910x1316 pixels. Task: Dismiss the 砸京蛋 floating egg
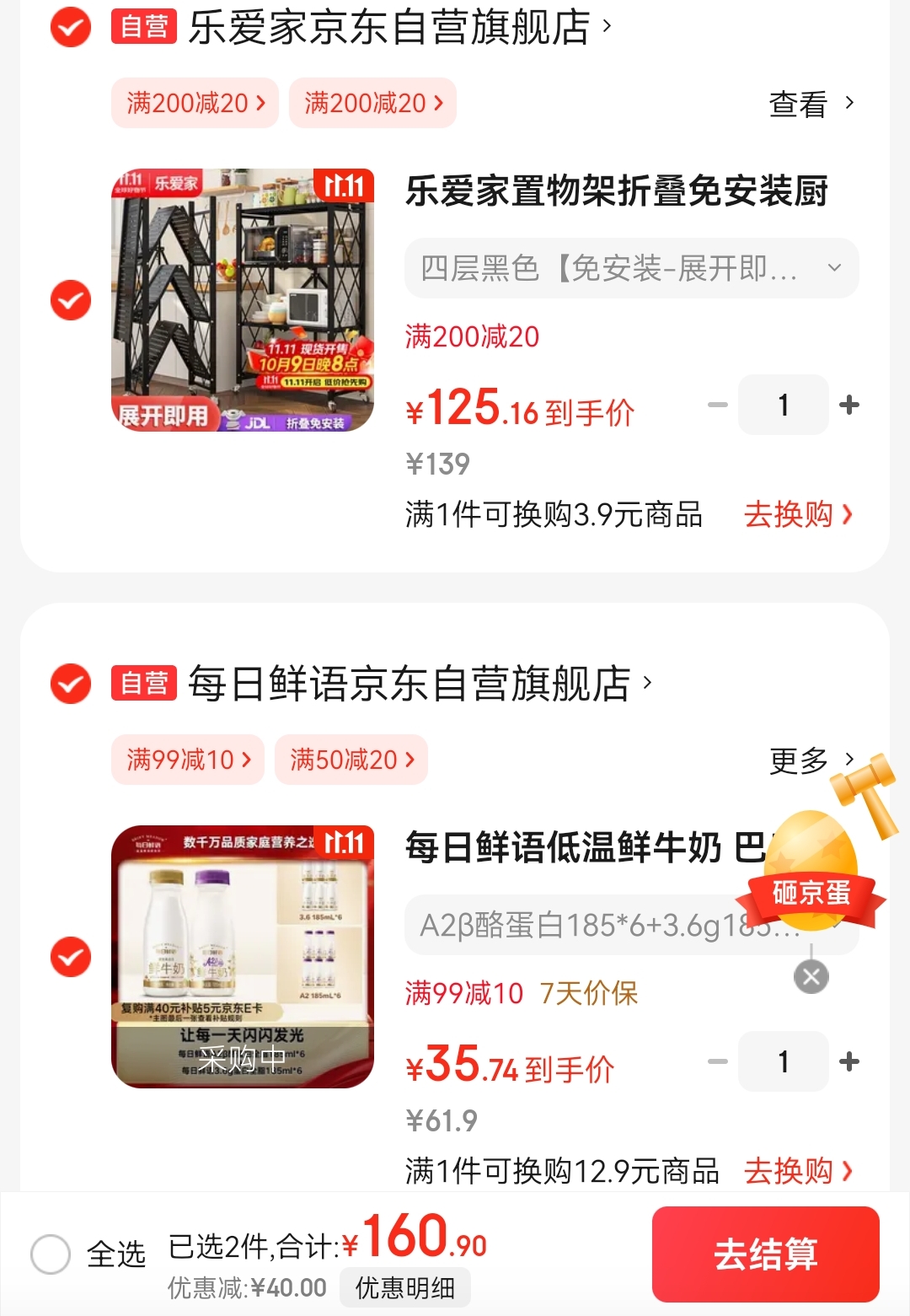(x=811, y=977)
